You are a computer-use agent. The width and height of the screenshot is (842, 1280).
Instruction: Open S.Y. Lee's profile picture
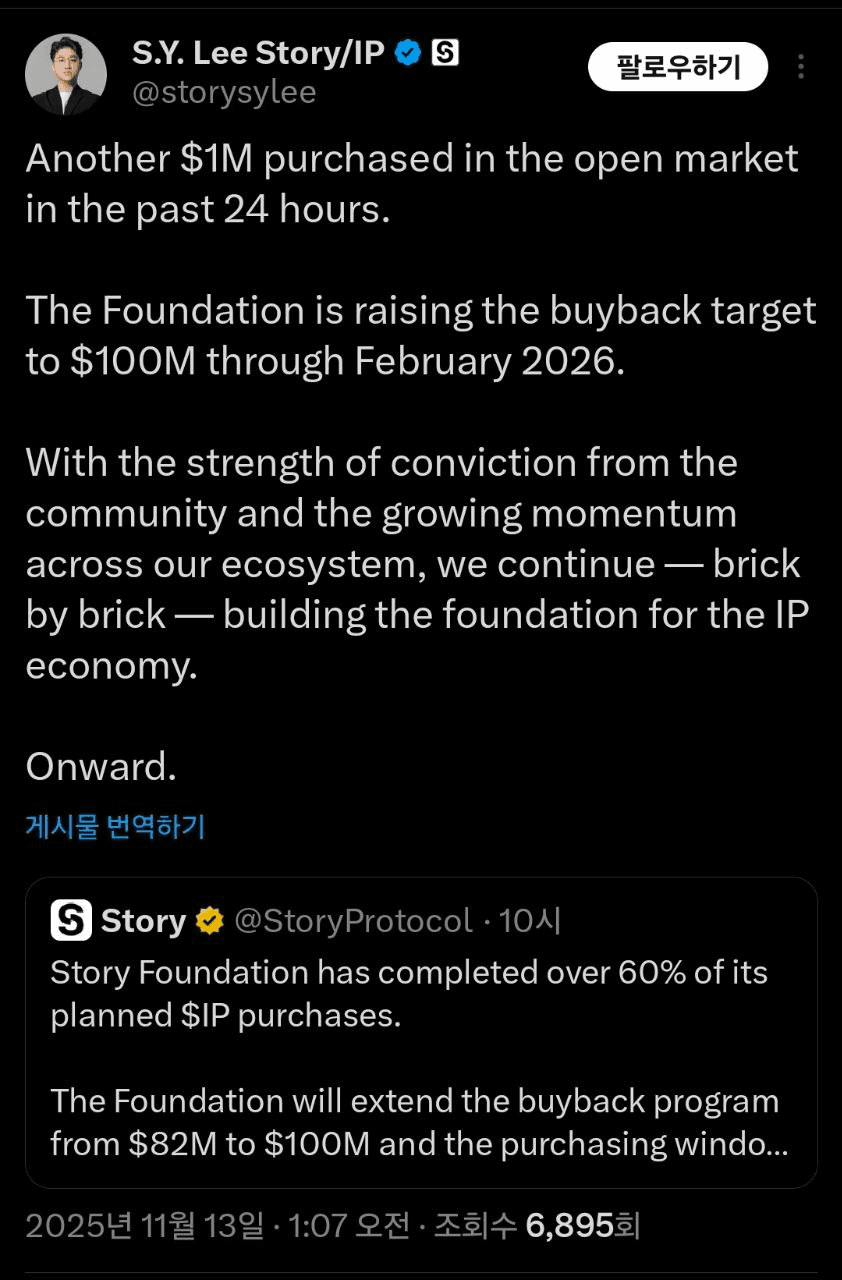(65, 74)
